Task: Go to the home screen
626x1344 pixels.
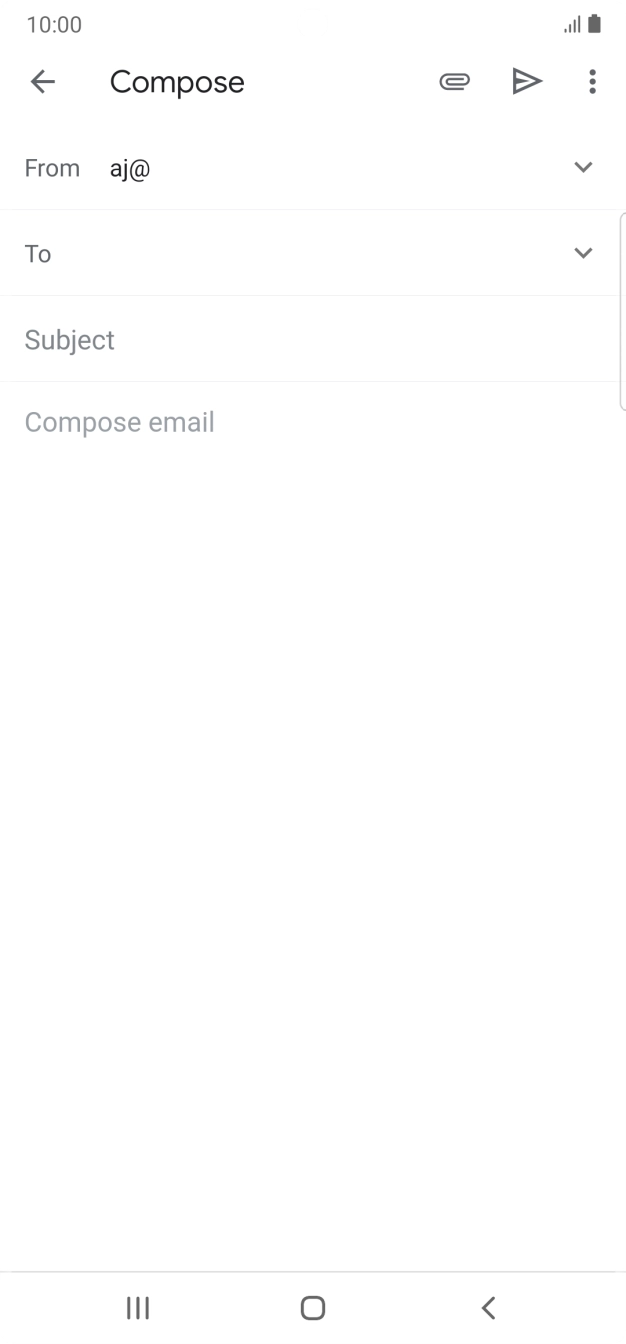Action: (313, 1307)
